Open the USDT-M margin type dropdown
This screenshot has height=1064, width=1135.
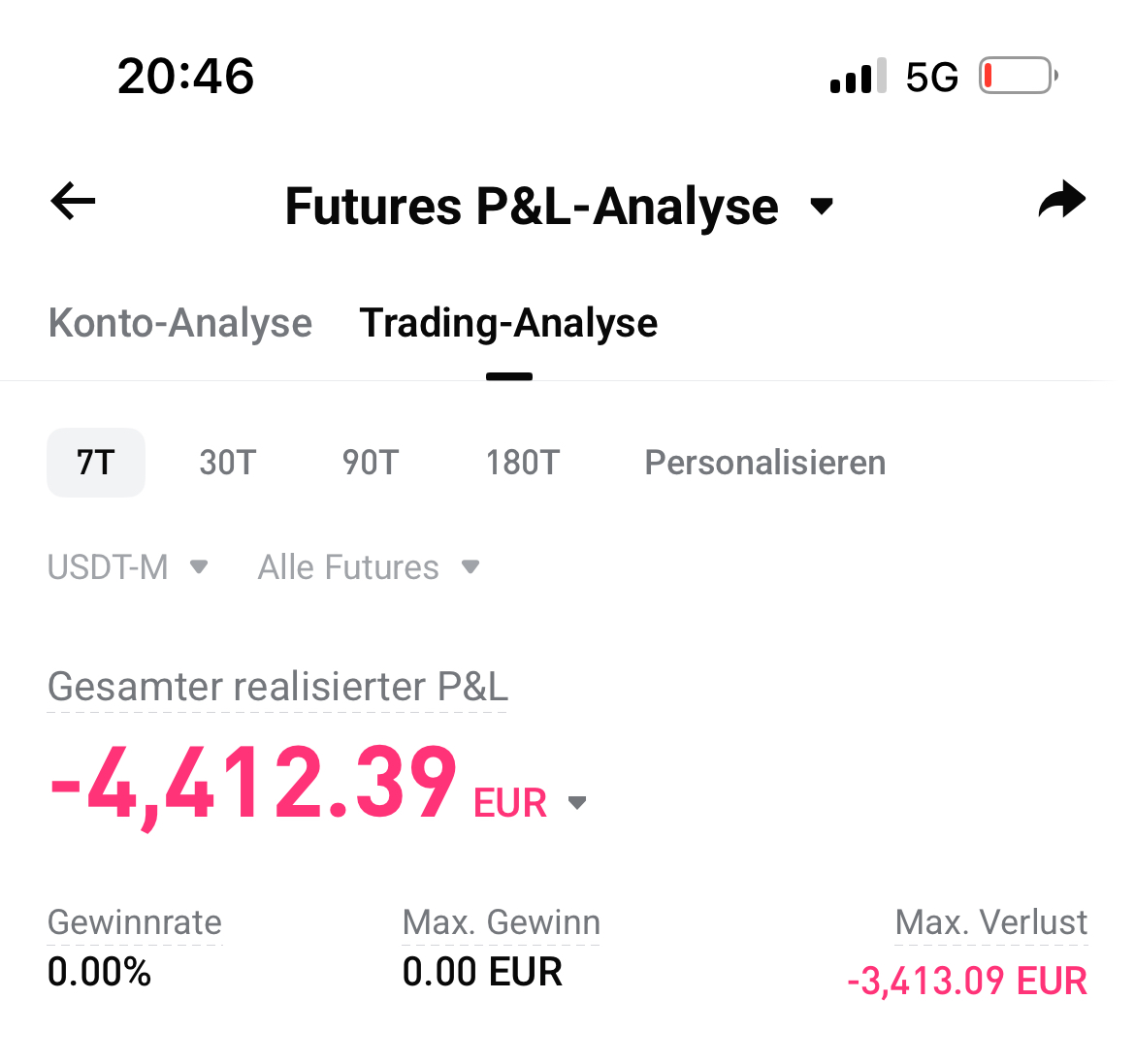coord(127,567)
